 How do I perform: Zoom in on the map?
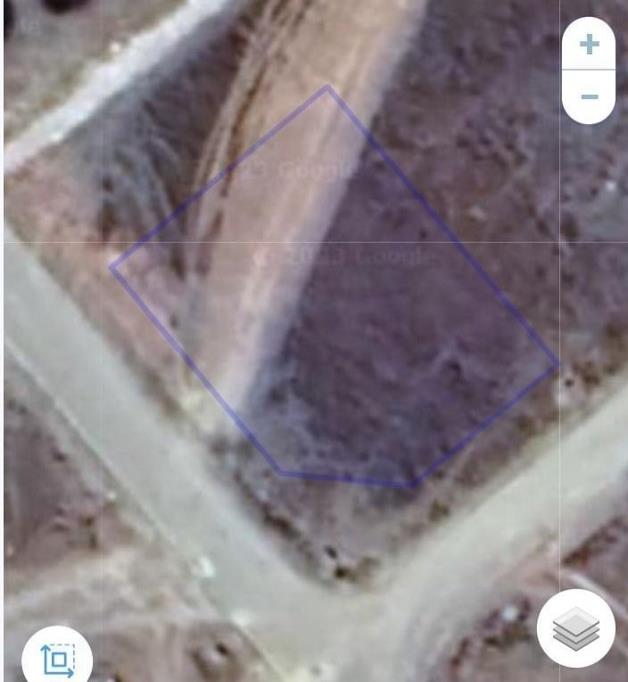[x=589, y=45]
